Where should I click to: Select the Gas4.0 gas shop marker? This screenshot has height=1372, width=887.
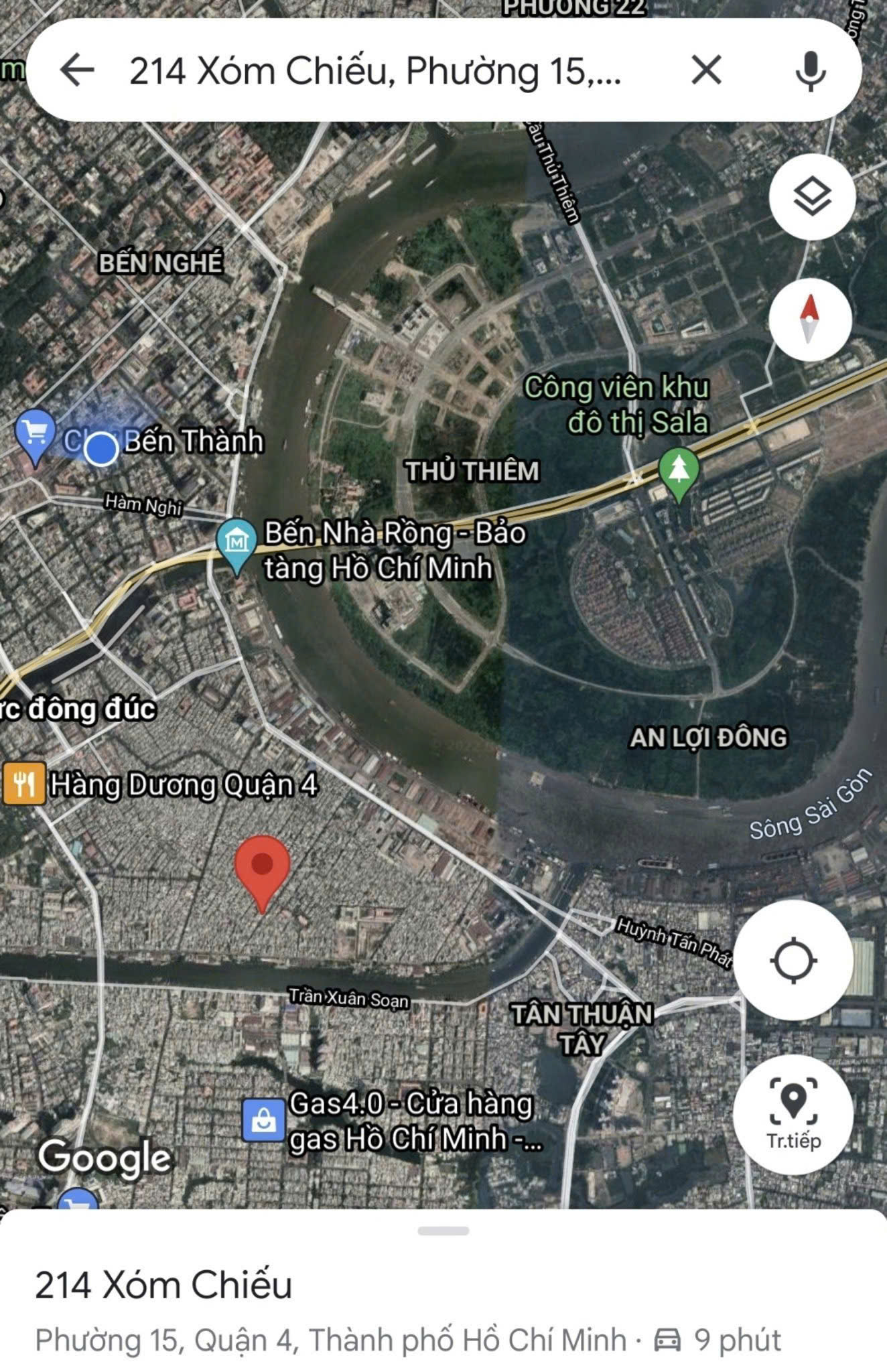coord(263,1119)
